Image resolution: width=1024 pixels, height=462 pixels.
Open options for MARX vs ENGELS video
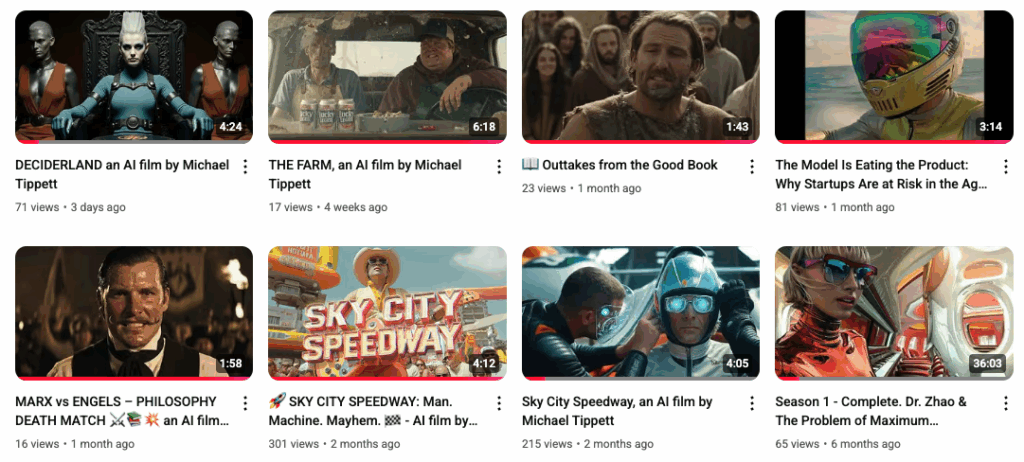[246, 403]
